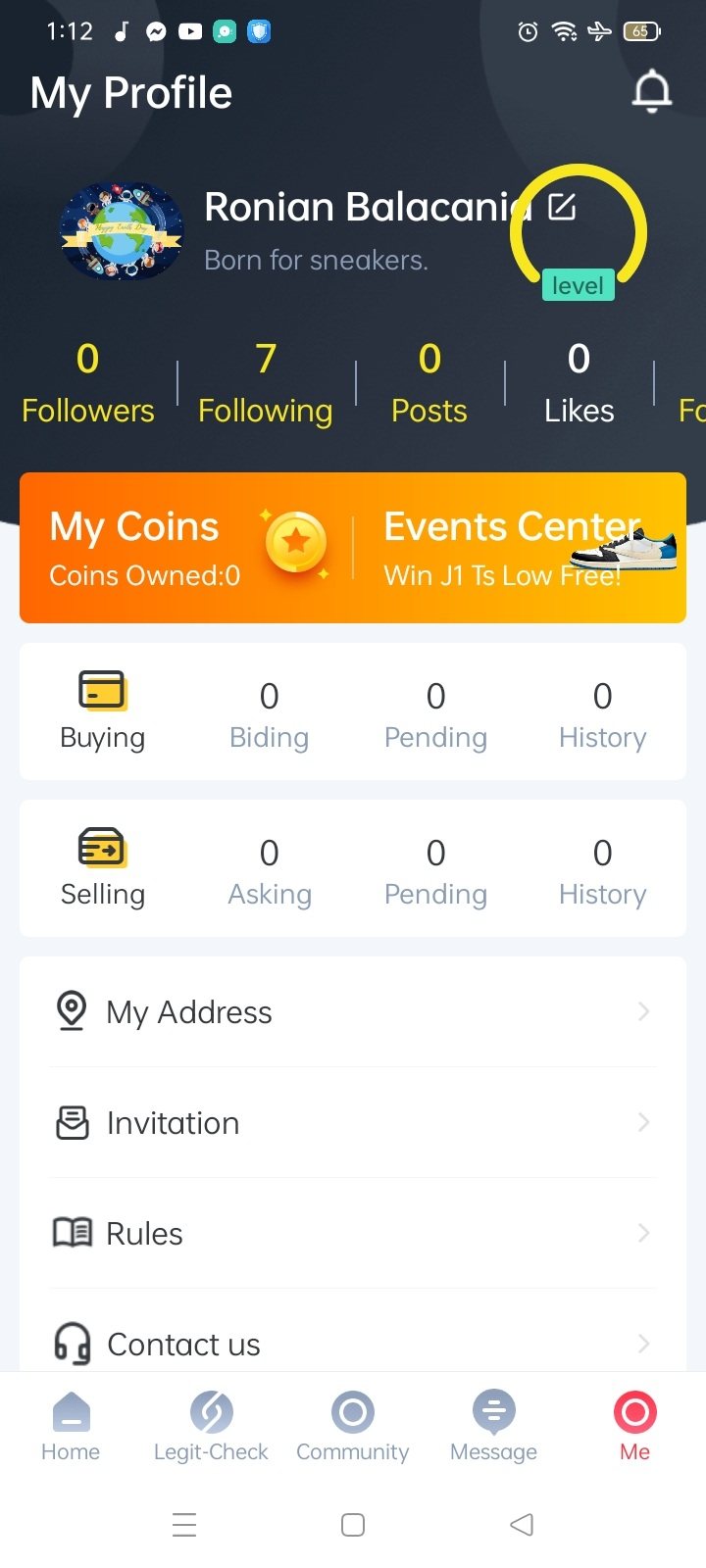Open the My Address row
Screen dimensions: 706x1568
tap(353, 1011)
